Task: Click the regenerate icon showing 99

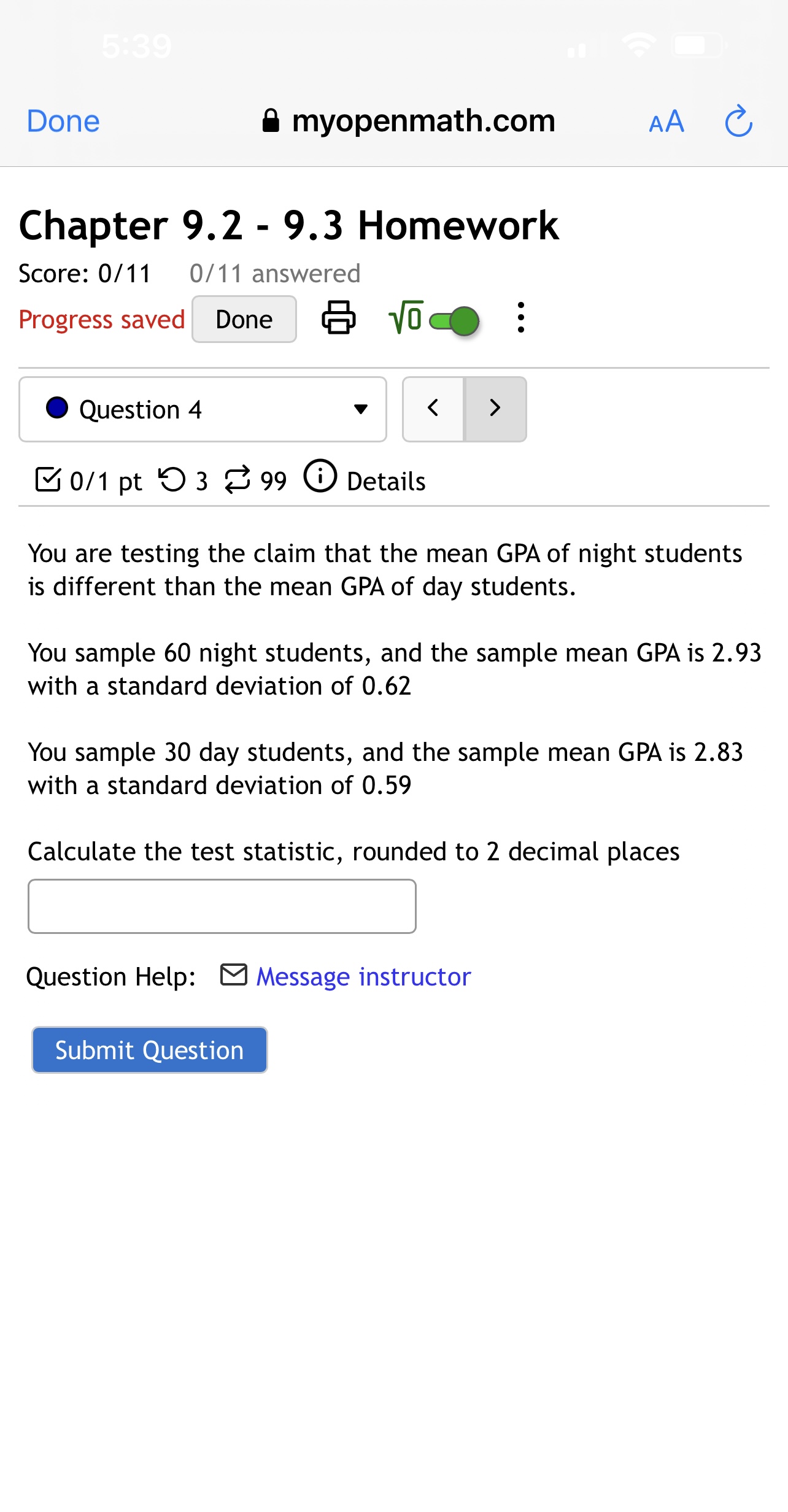Action: coord(239,480)
